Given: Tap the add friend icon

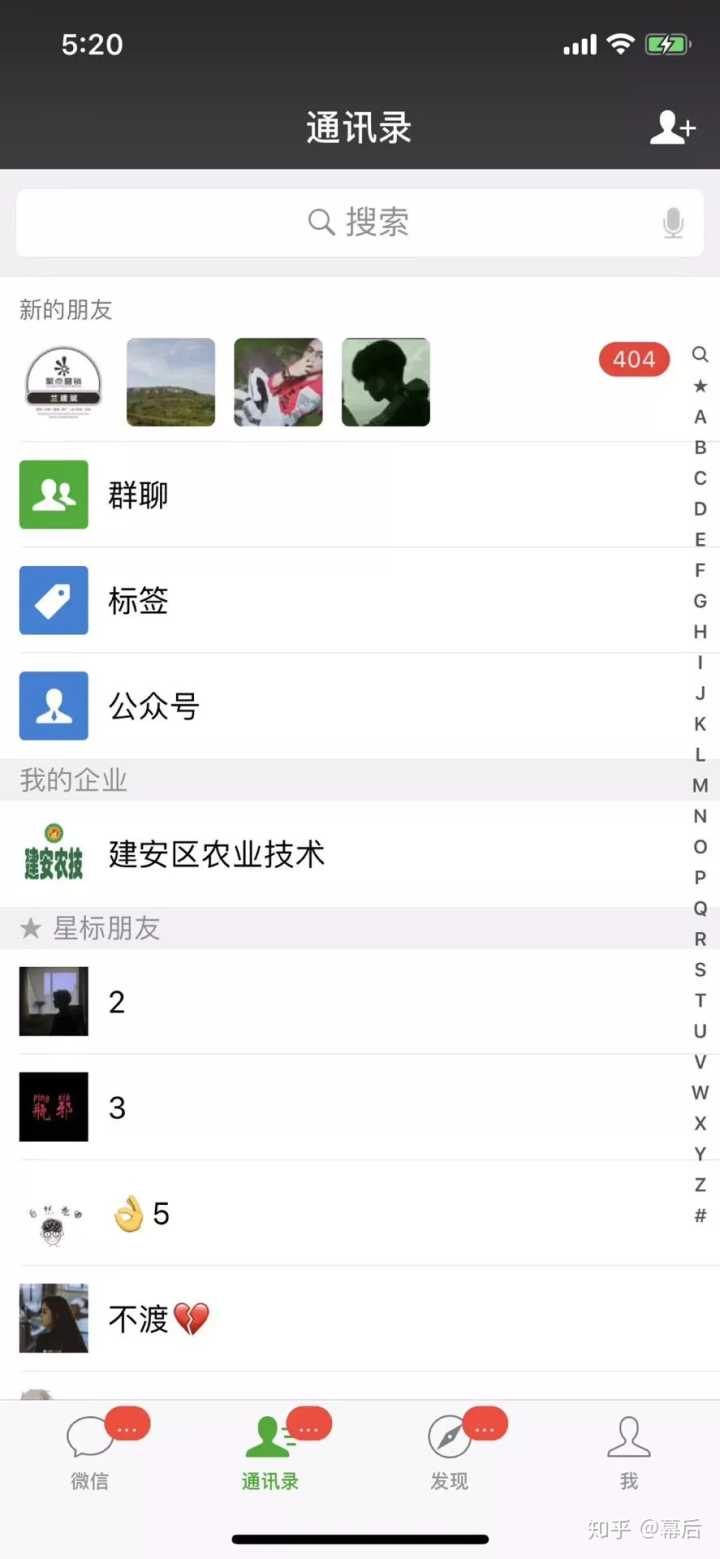Looking at the screenshot, I should [671, 128].
